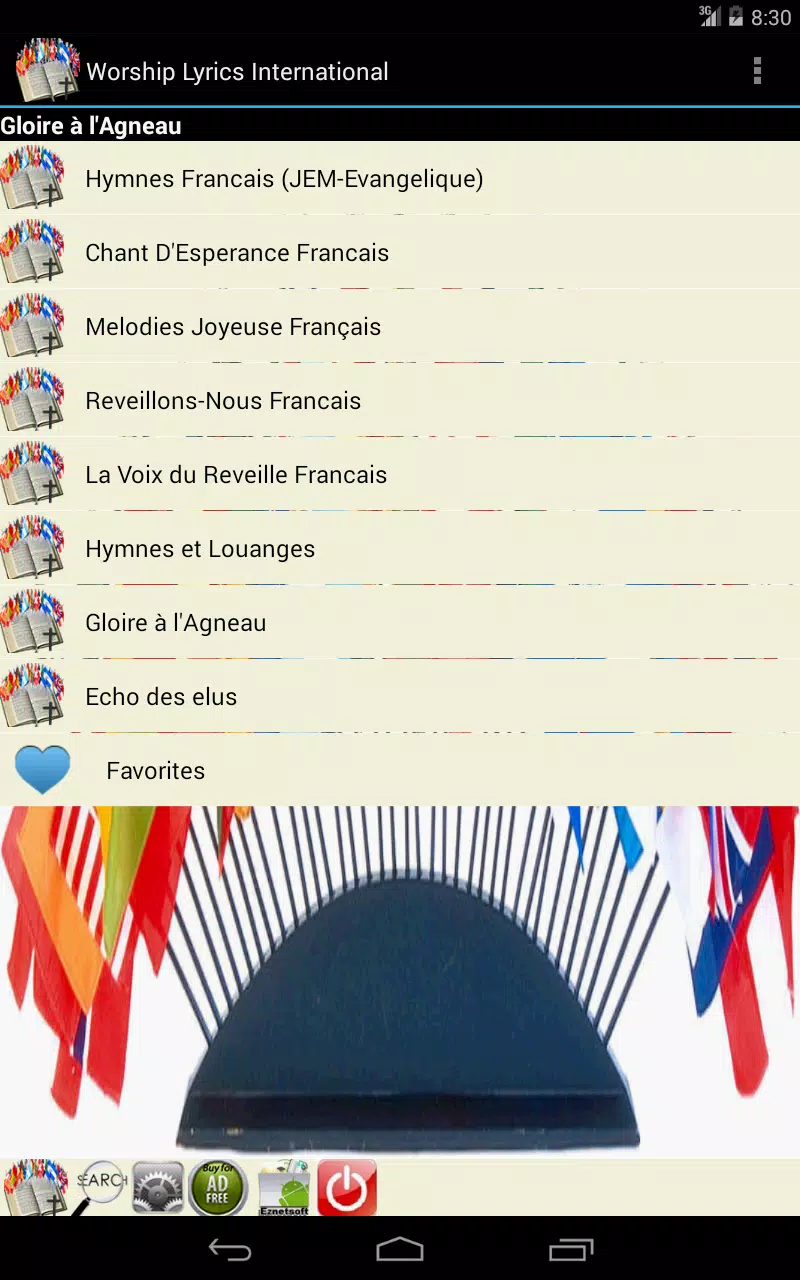The image size is (800, 1280).
Task: Open settings gear in the bottom toolbar
Action: (158, 1188)
